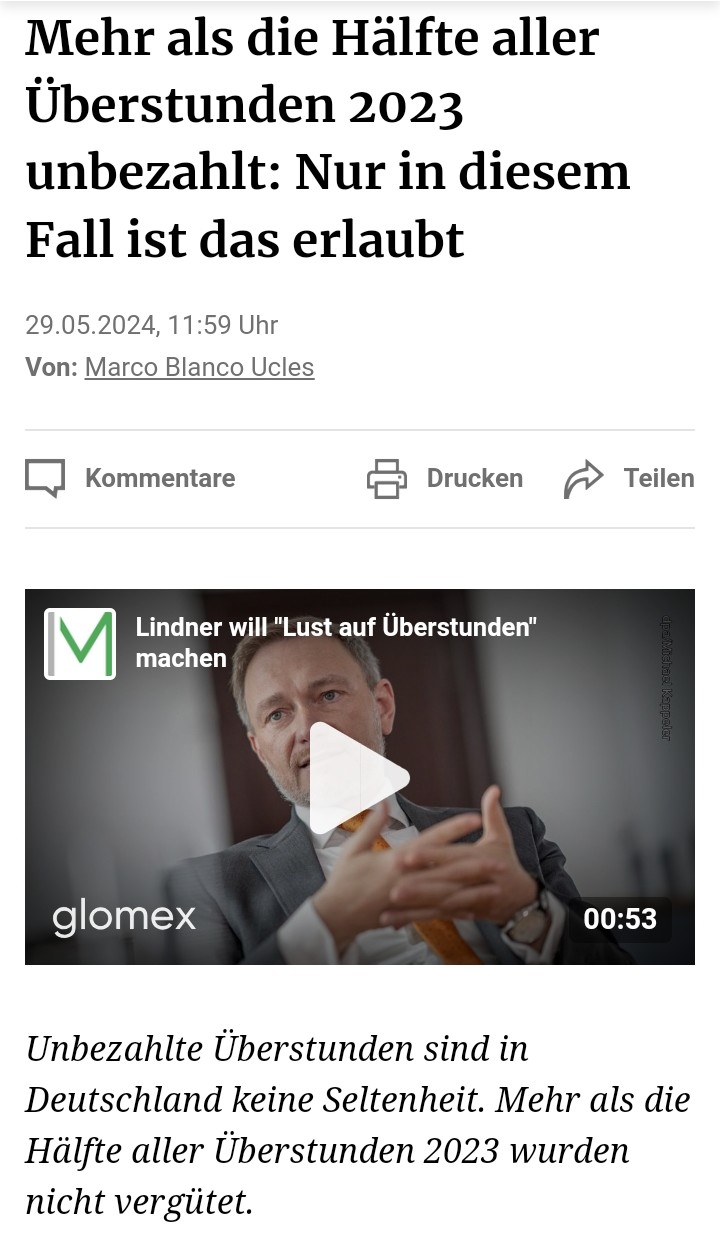Print the article via Drucken
The image size is (720, 1253).
coord(445,478)
